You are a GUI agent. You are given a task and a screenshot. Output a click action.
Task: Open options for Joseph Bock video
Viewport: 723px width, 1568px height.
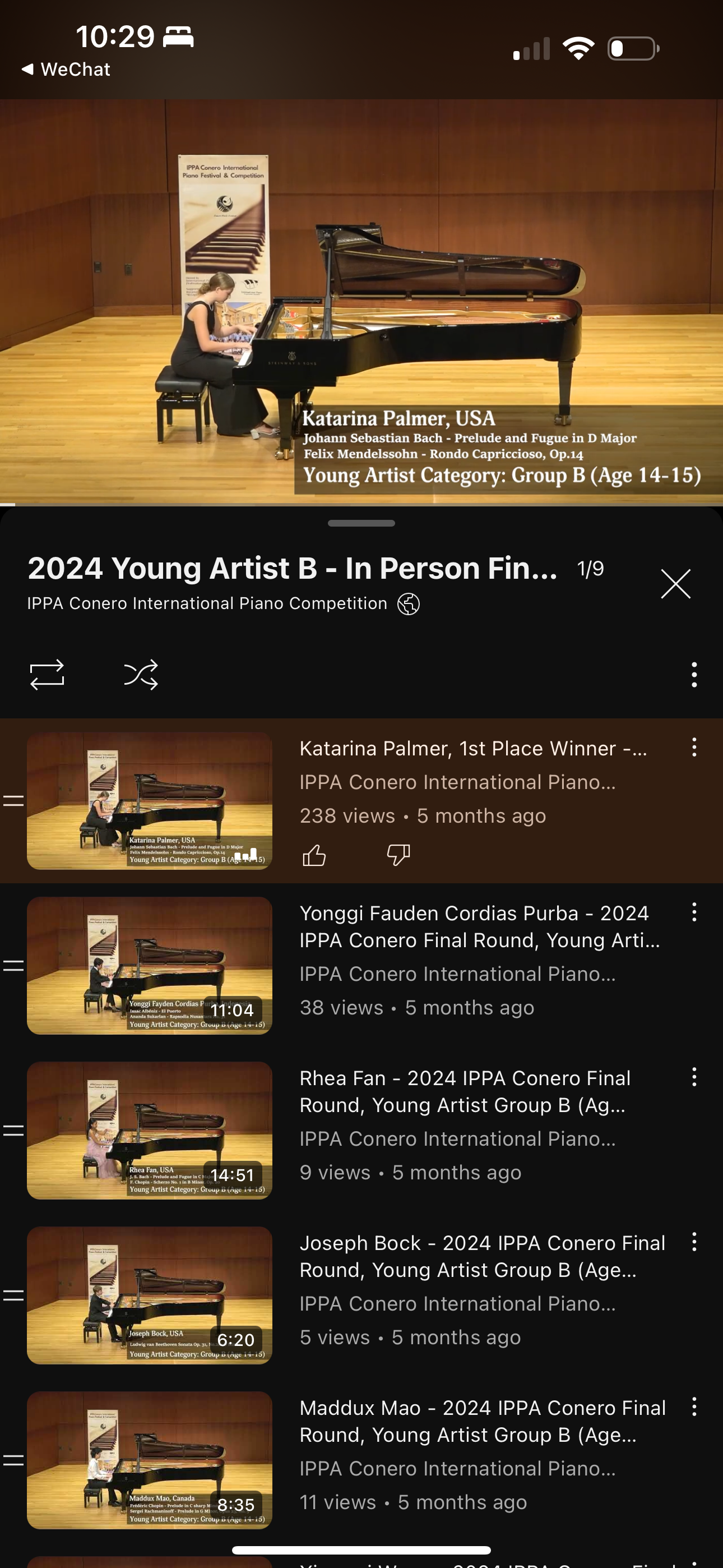[x=694, y=1242]
